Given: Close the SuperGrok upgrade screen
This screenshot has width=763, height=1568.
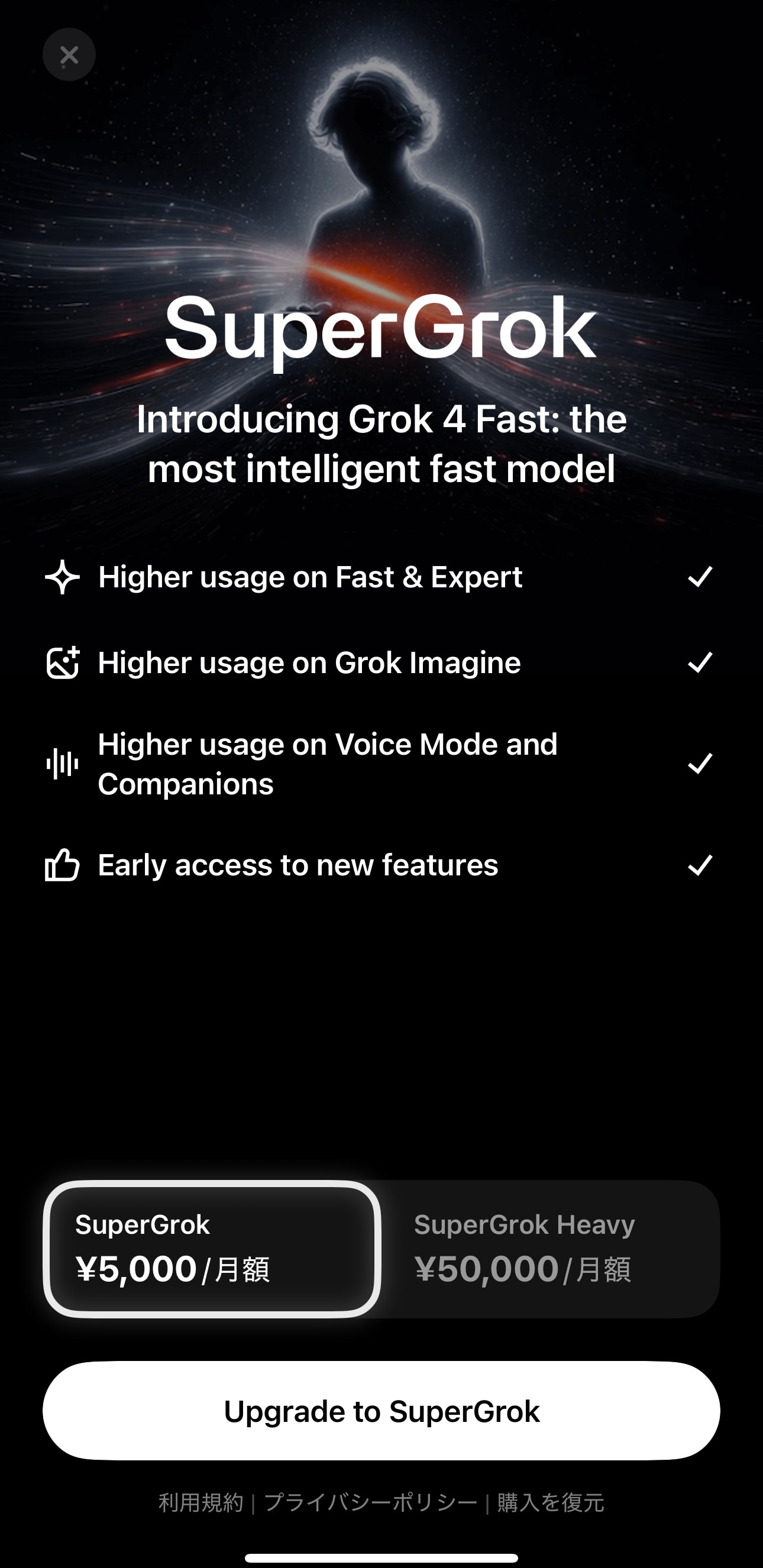Looking at the screenshot, I should point(69,55).
